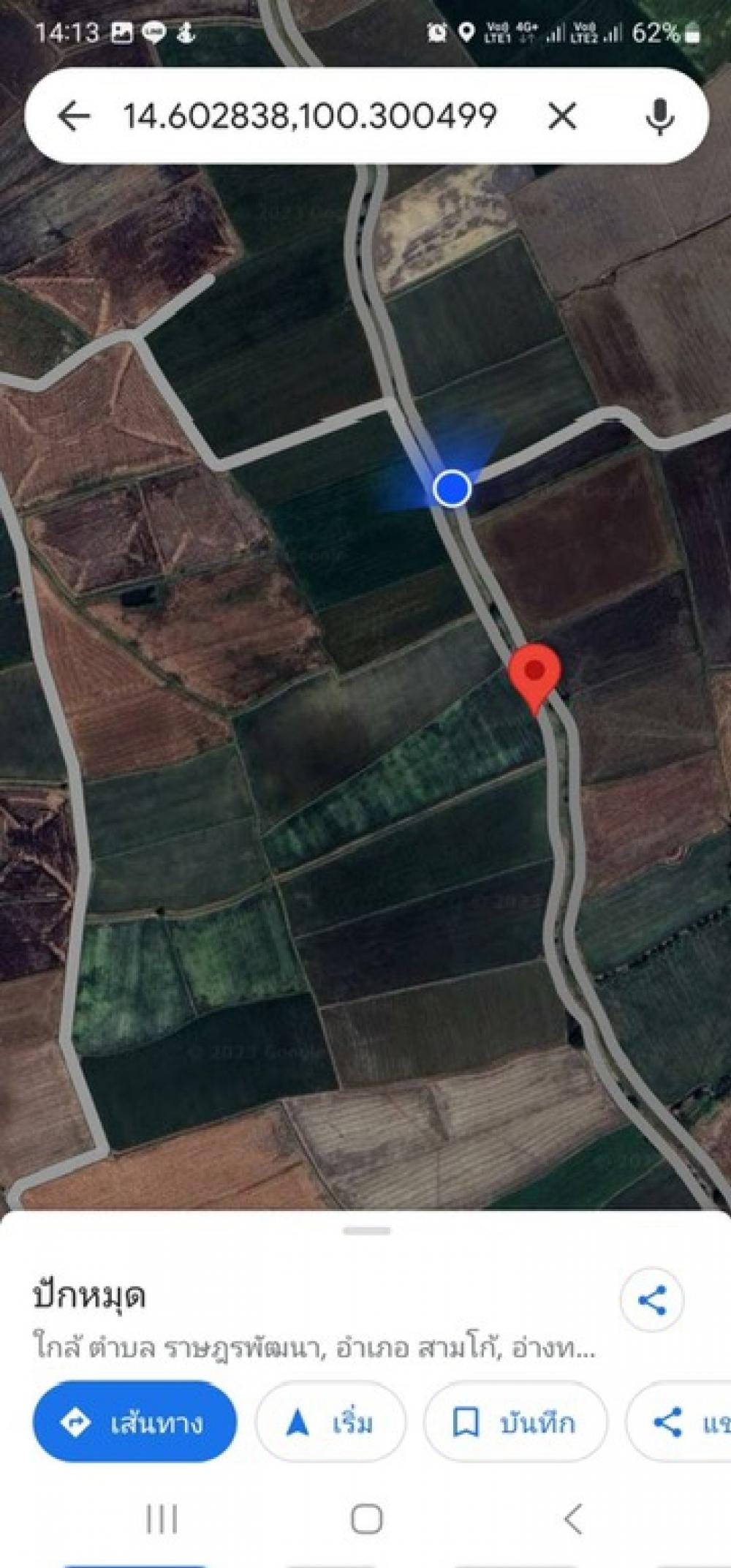Tap the blue current location dot

(452, 488)
